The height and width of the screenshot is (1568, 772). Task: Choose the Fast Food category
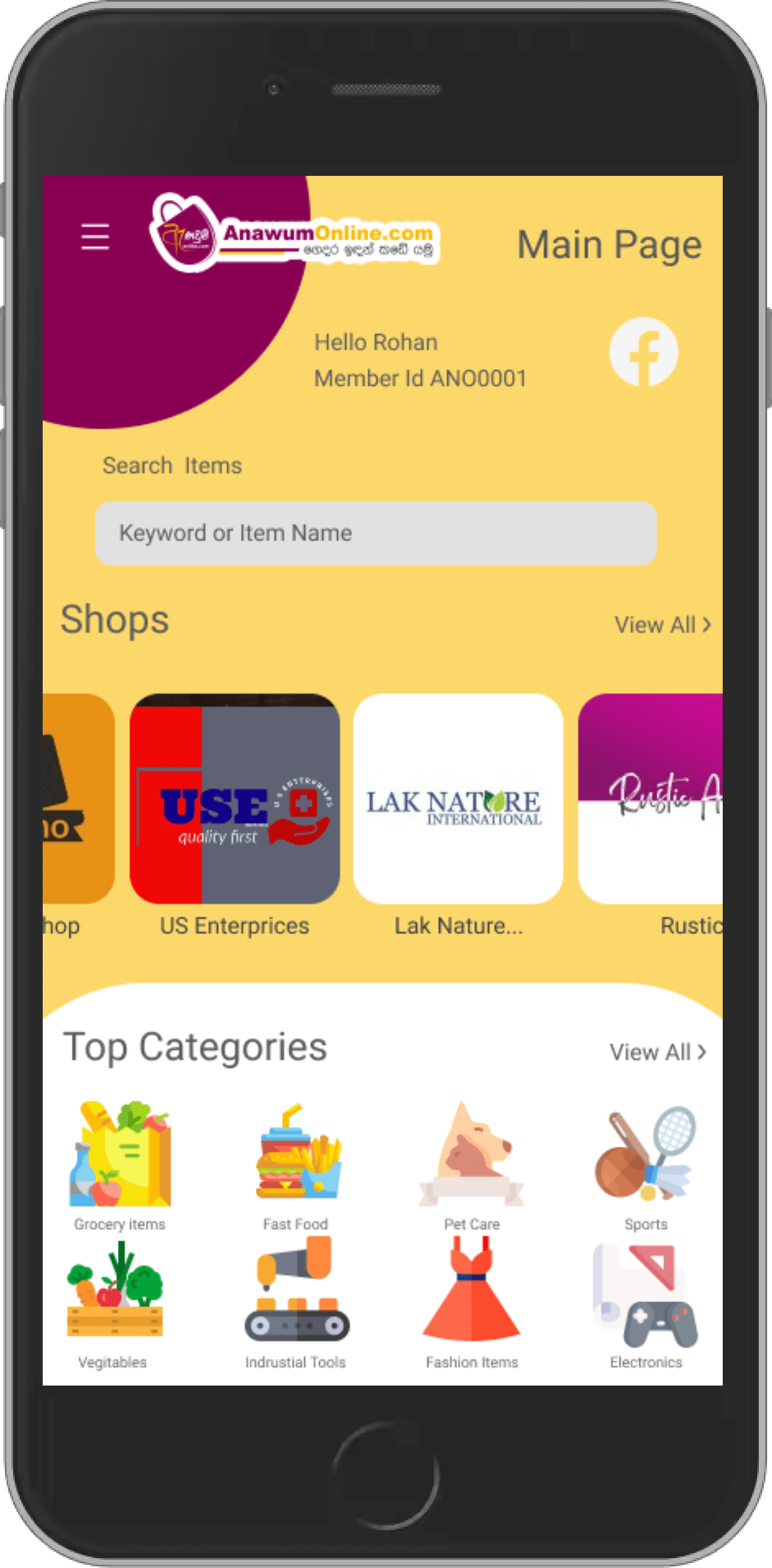pyautogui.click(x=296, y=1155)
